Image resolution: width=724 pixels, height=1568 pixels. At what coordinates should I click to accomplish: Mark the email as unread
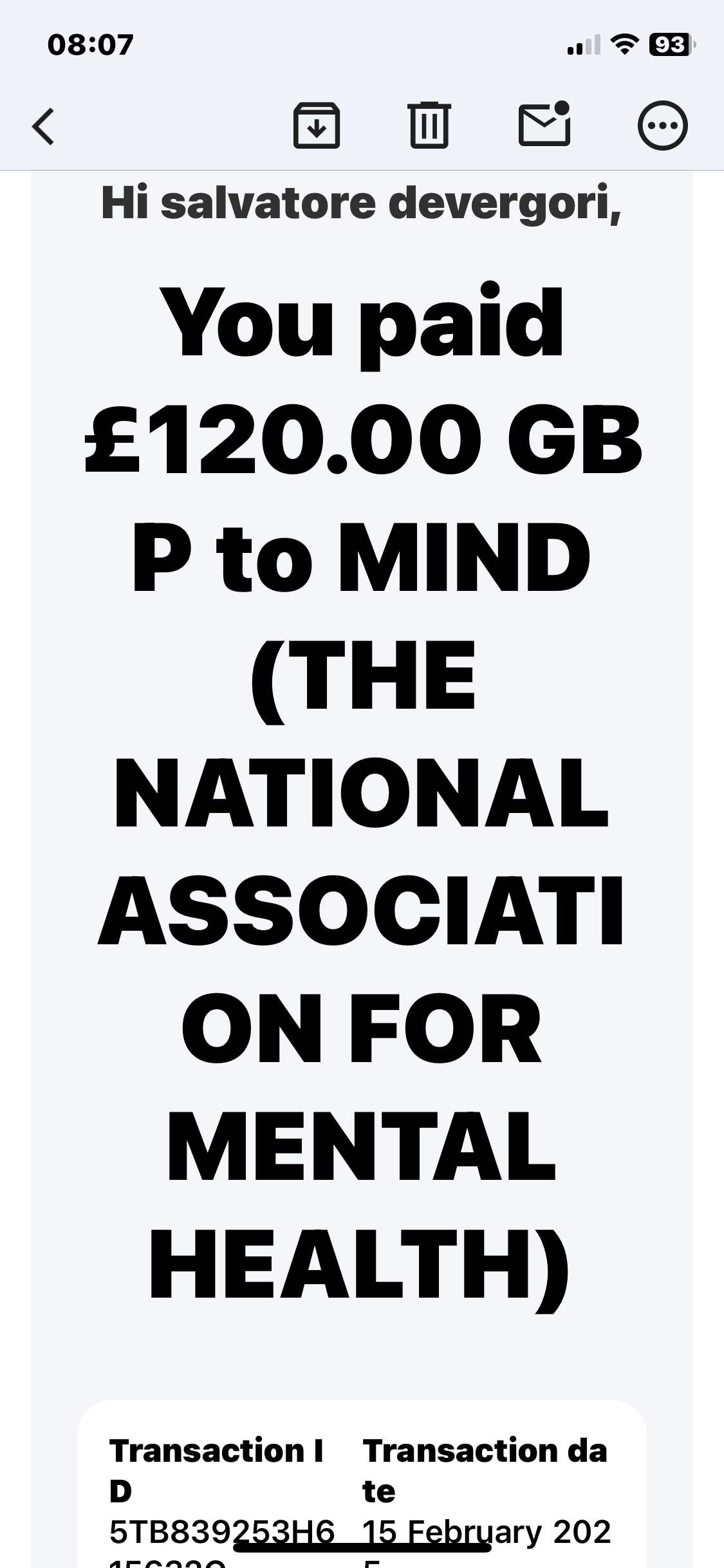coord(544,123)
